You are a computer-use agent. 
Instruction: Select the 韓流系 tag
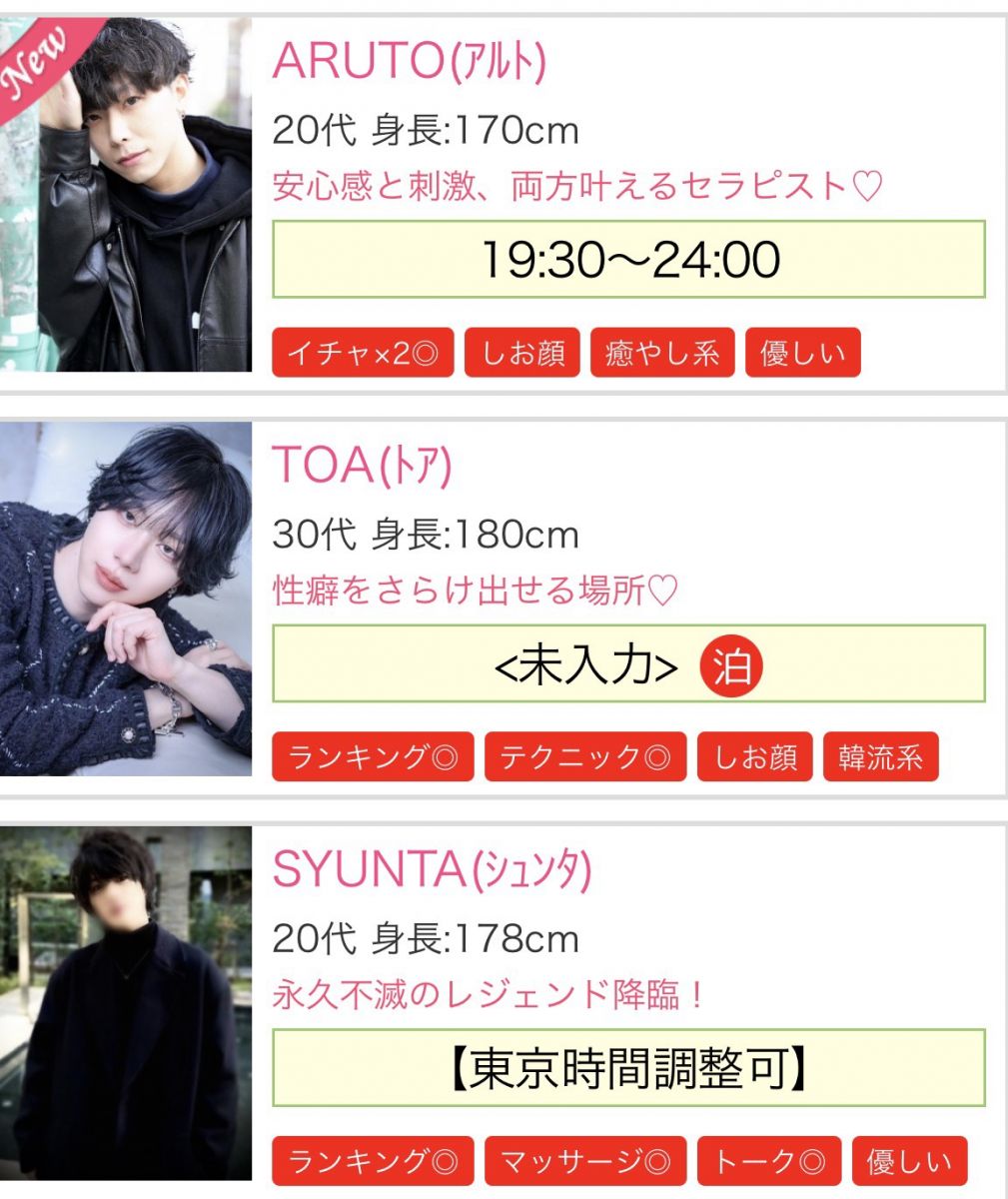pos(881,756)
